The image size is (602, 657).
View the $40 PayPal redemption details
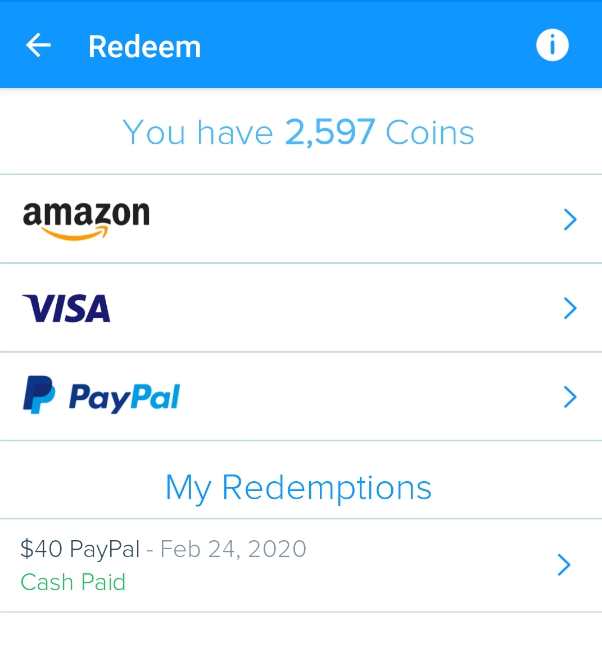pyautogui.click(x=300, y=565)
